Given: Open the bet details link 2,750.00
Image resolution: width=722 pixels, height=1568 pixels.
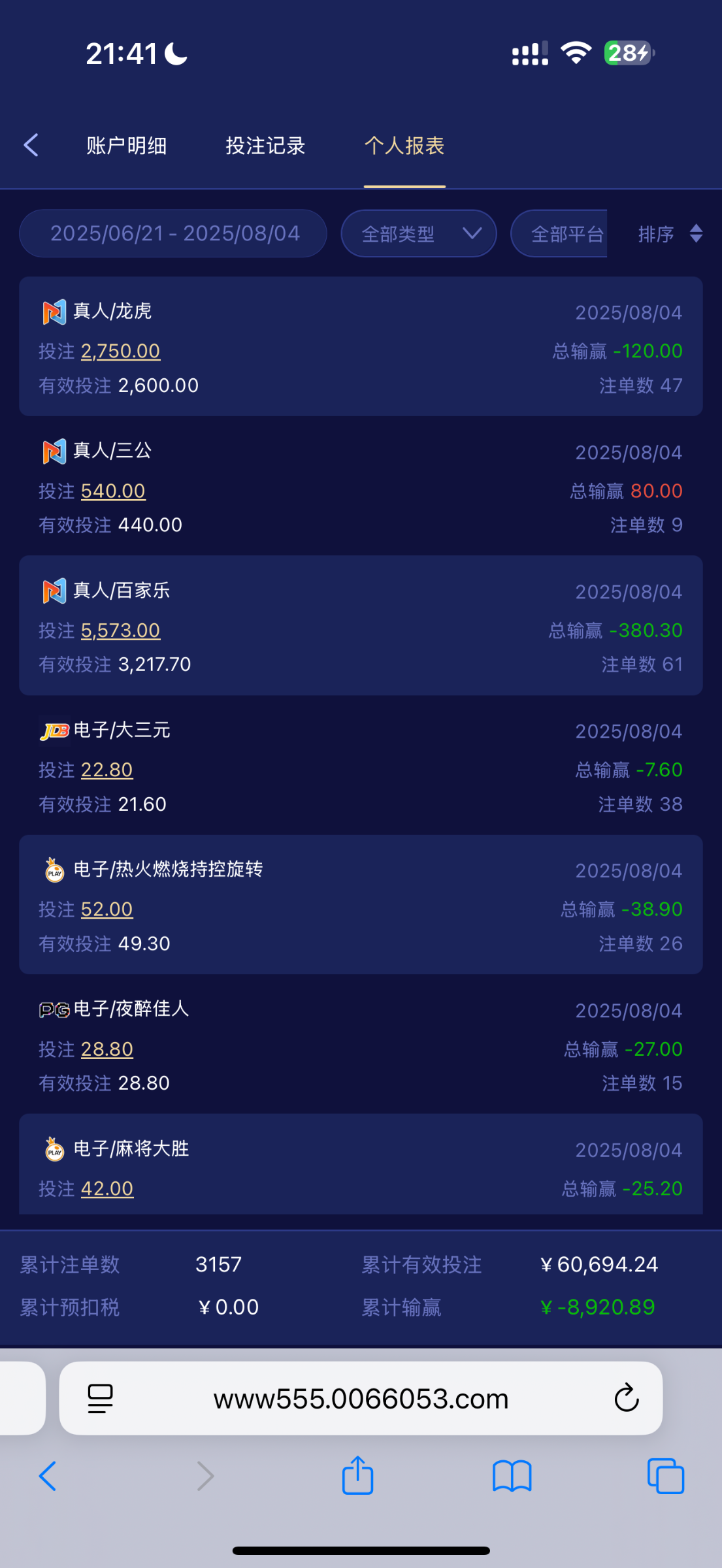Looking at the screenshot, I should [x=121, y=351].
